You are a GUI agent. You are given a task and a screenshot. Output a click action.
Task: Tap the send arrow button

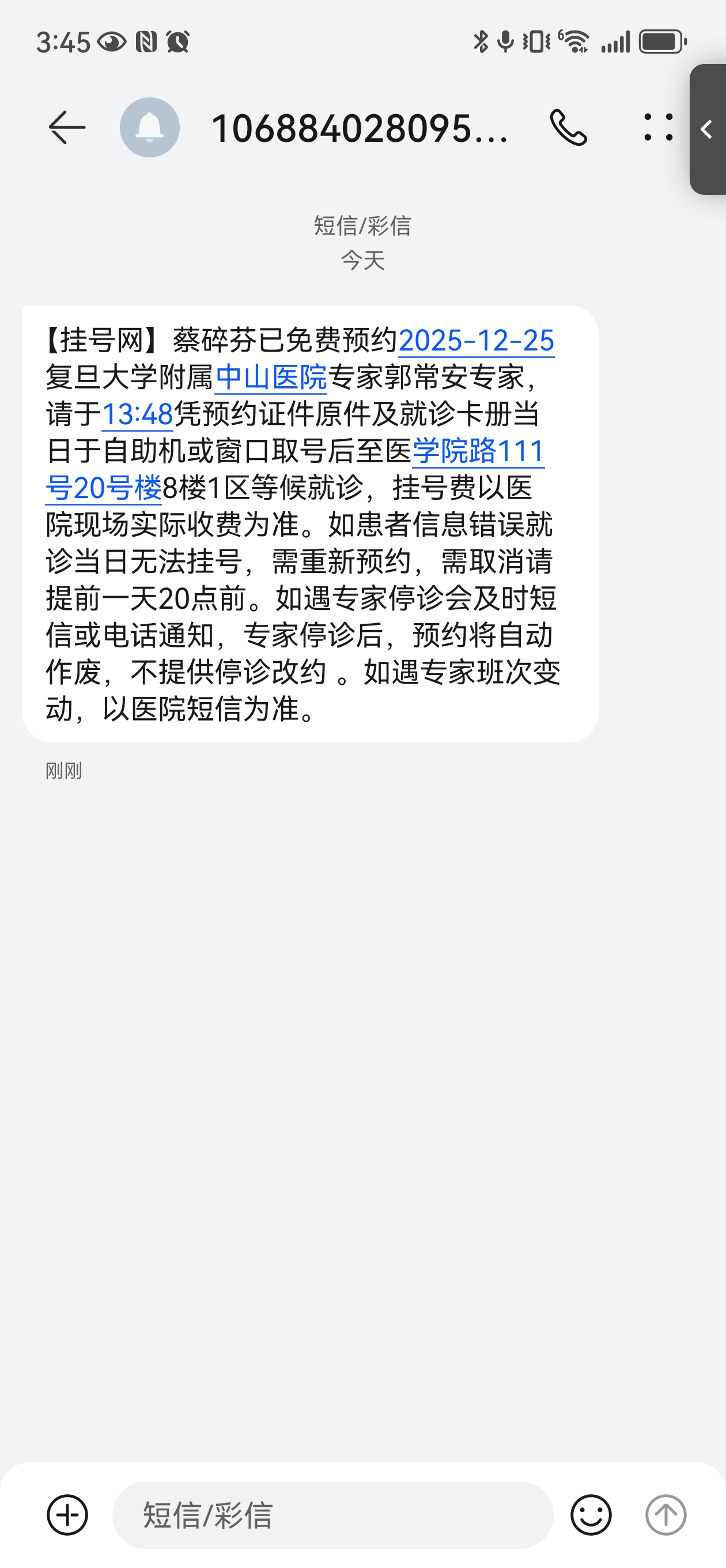click(665, 1515)
